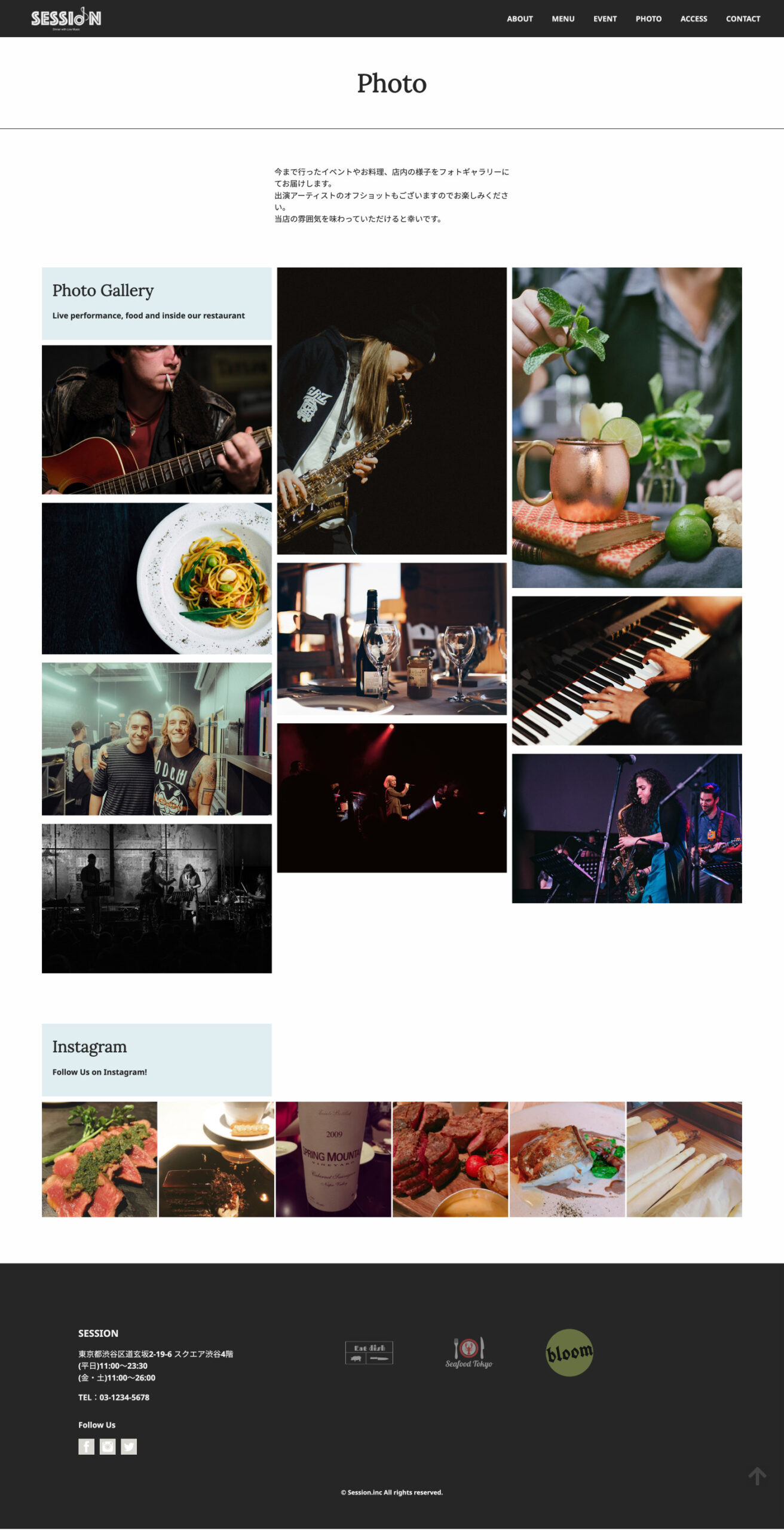Go to the MENU section
This screenshot has height=1530, width=784.
[563, 19]
